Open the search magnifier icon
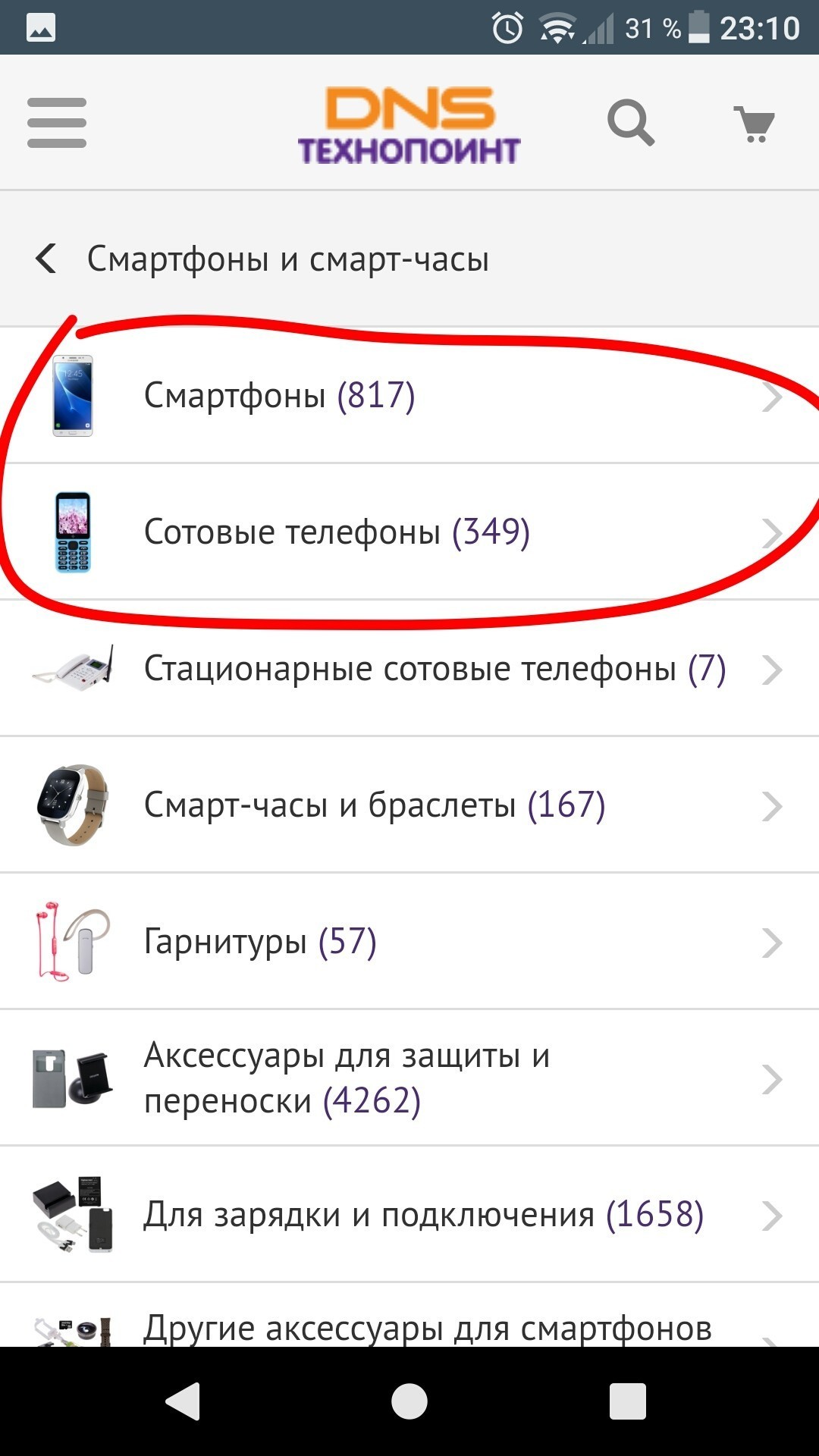Screen dimensions: 819x1456 point(630,123)
